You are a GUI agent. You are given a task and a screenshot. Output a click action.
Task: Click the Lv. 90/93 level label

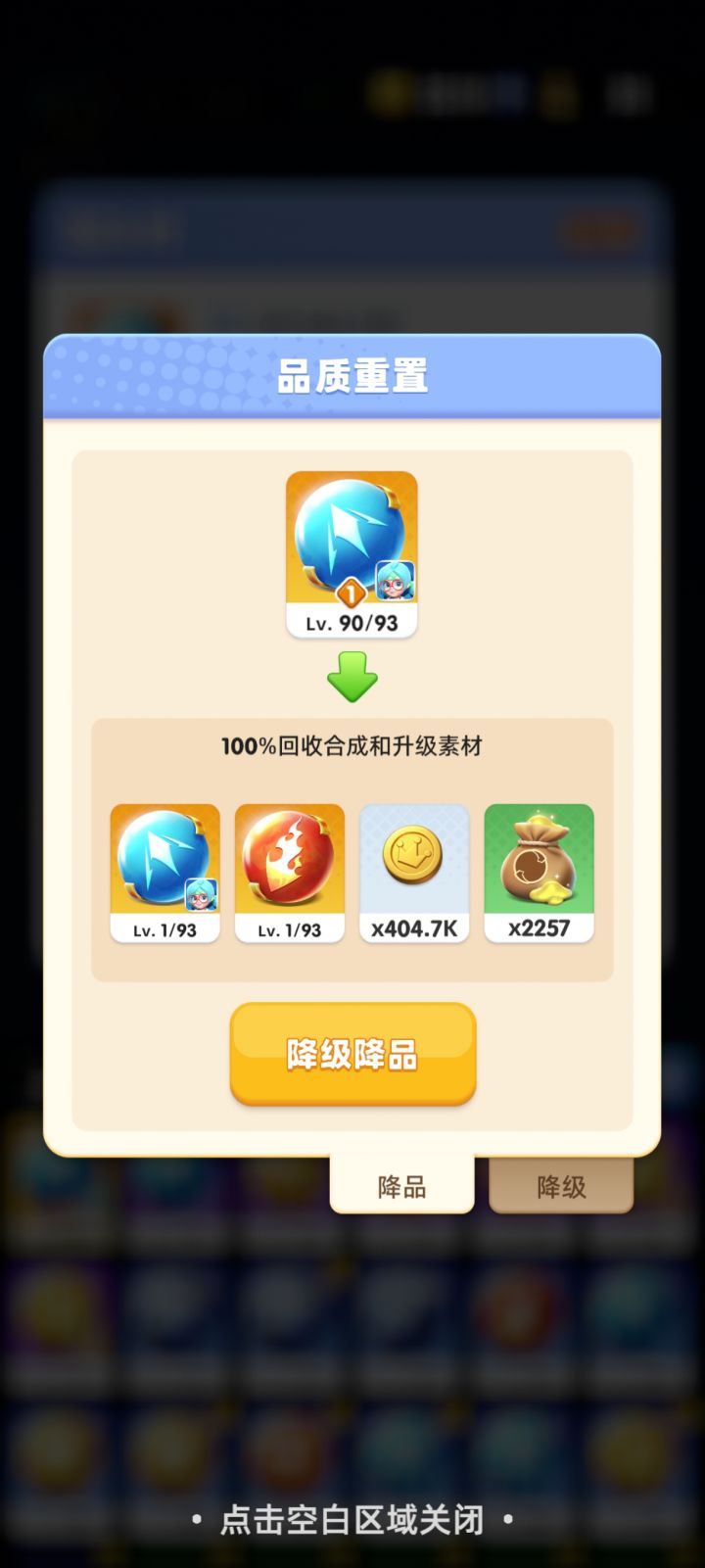[351, 623]
